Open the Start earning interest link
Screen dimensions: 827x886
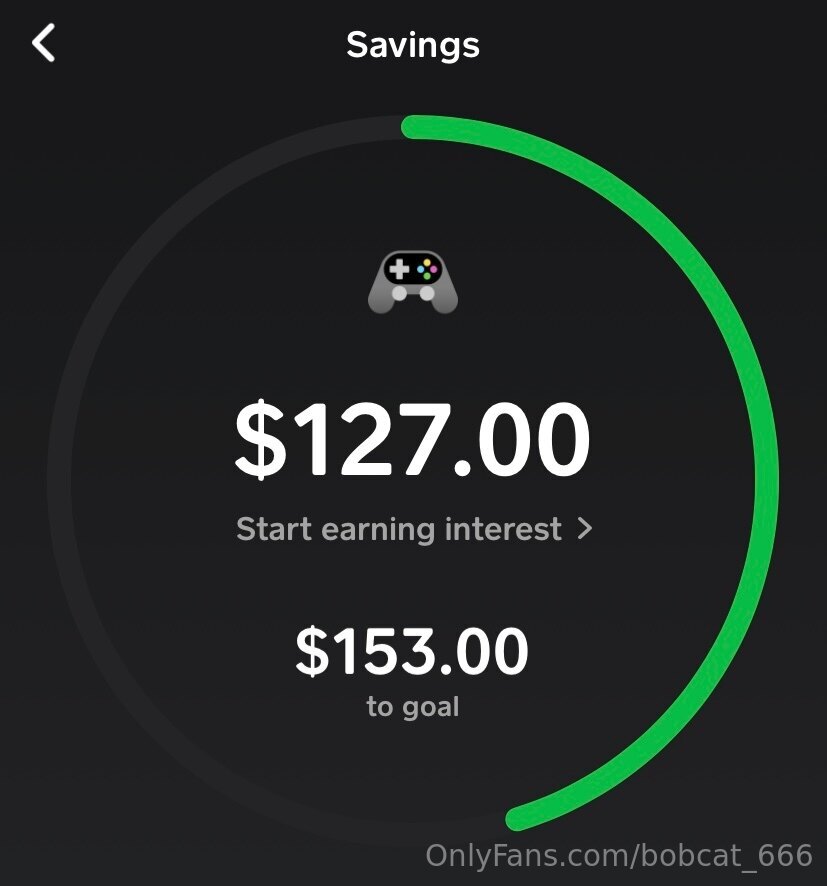click(x=413, y=529)
